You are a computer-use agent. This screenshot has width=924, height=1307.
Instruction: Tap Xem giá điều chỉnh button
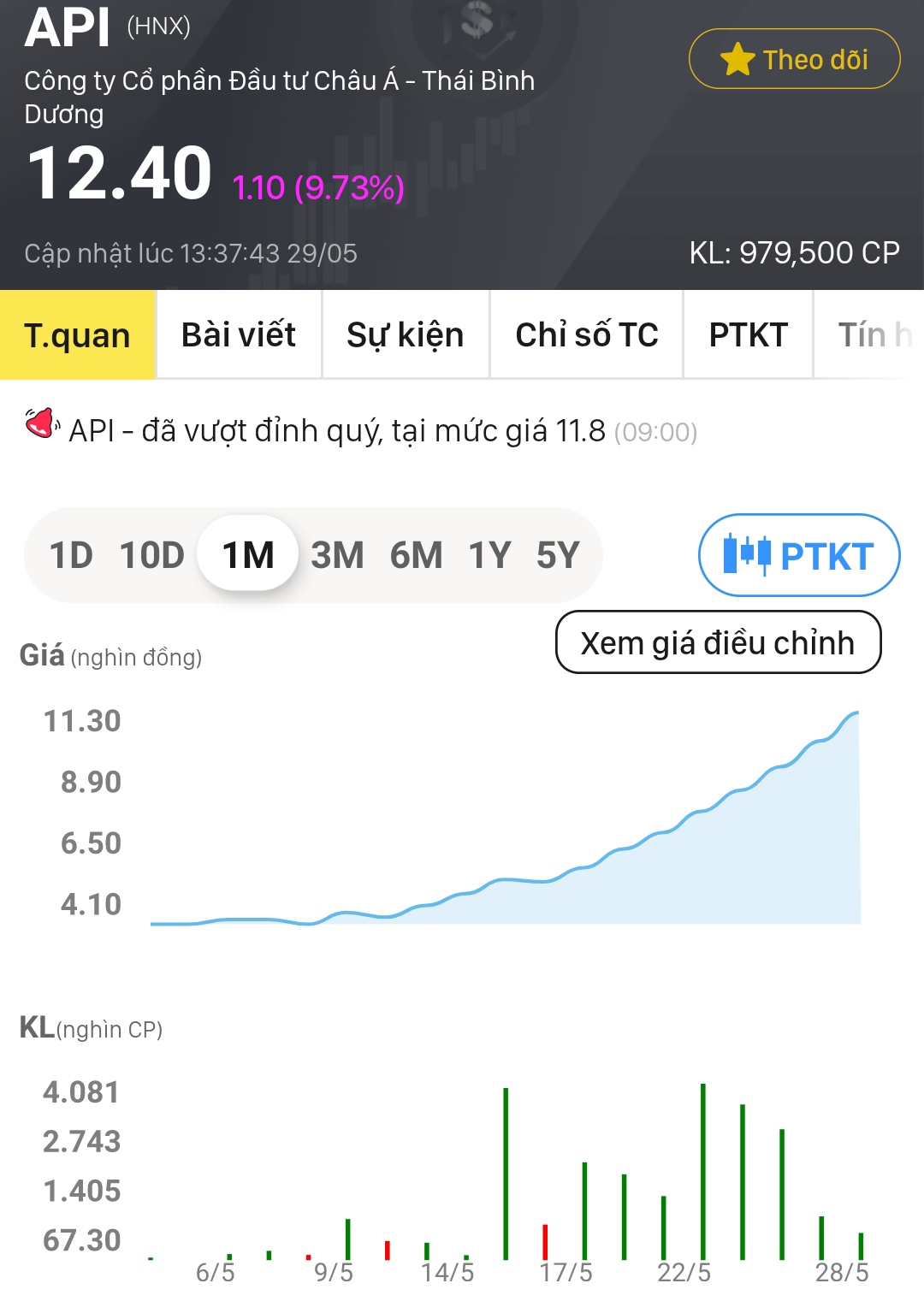point(718,643)
